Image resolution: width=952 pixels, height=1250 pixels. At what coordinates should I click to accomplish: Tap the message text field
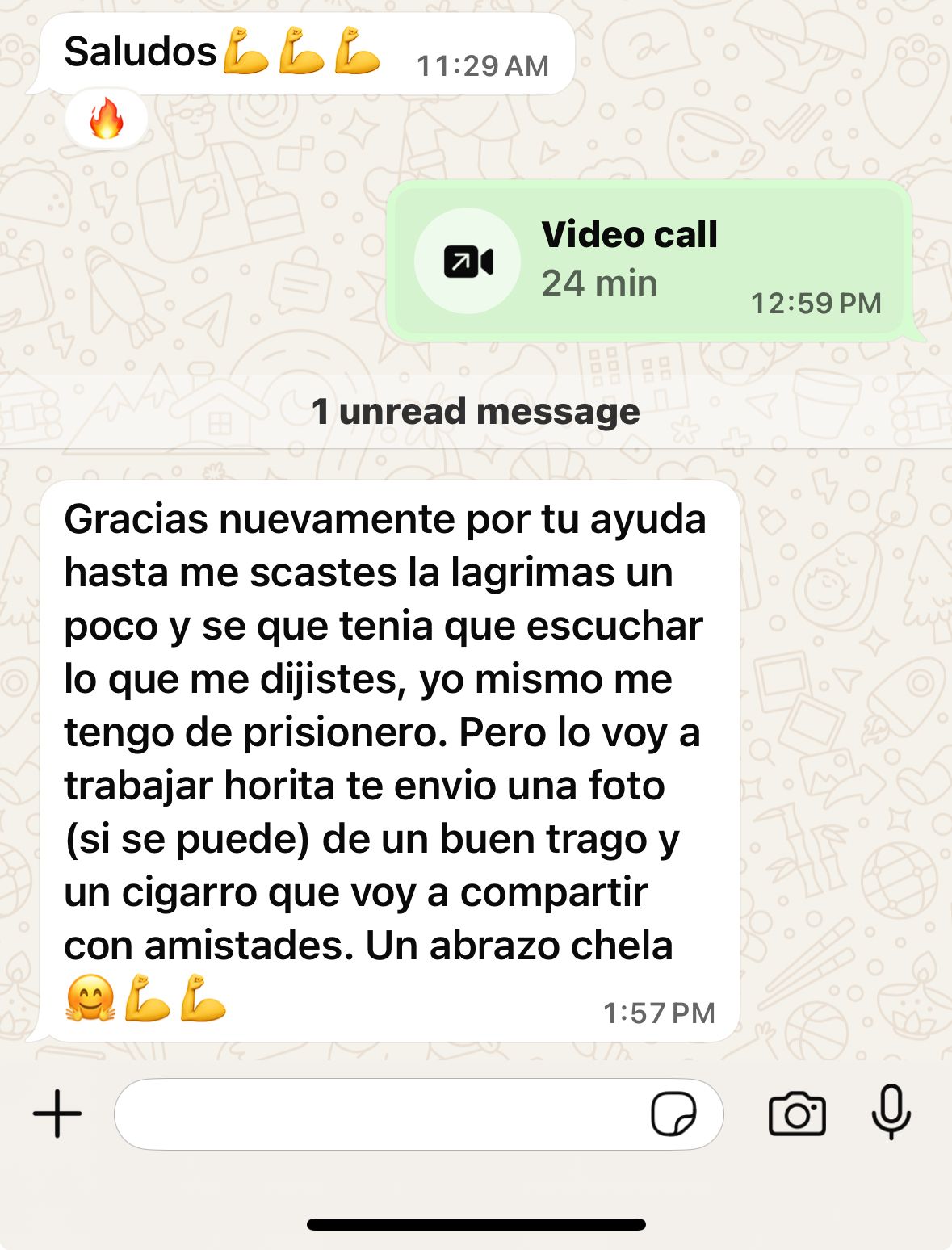click(380, 1114)
